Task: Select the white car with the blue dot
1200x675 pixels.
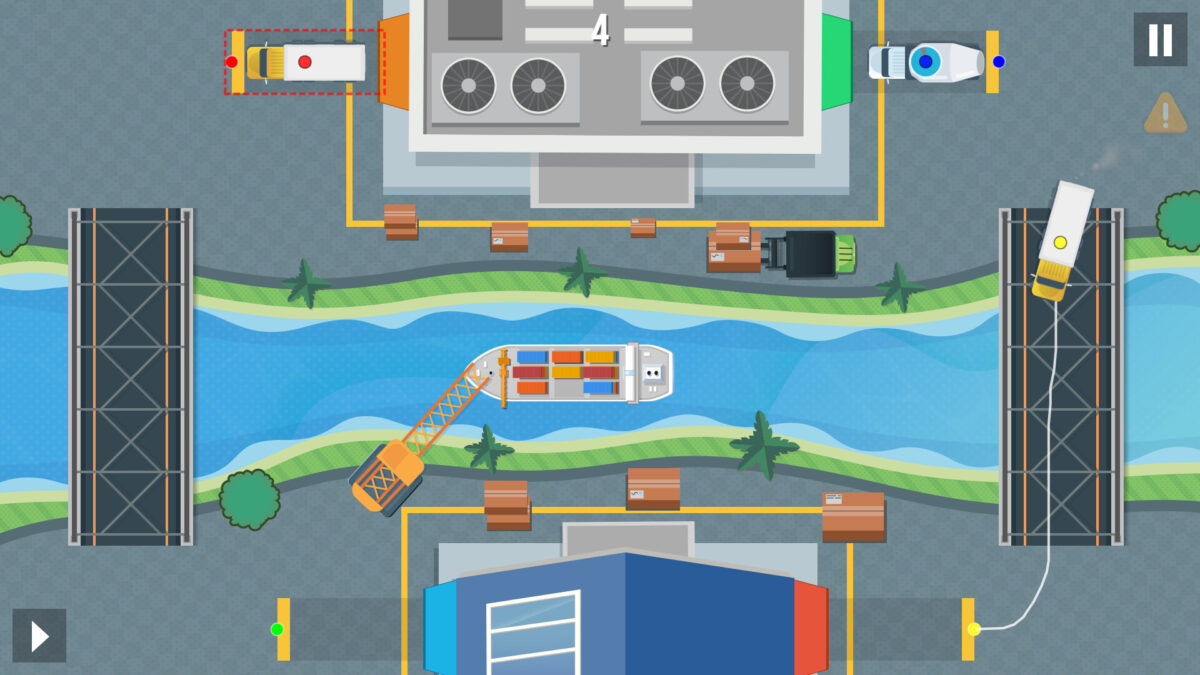Action: [926, 62]
